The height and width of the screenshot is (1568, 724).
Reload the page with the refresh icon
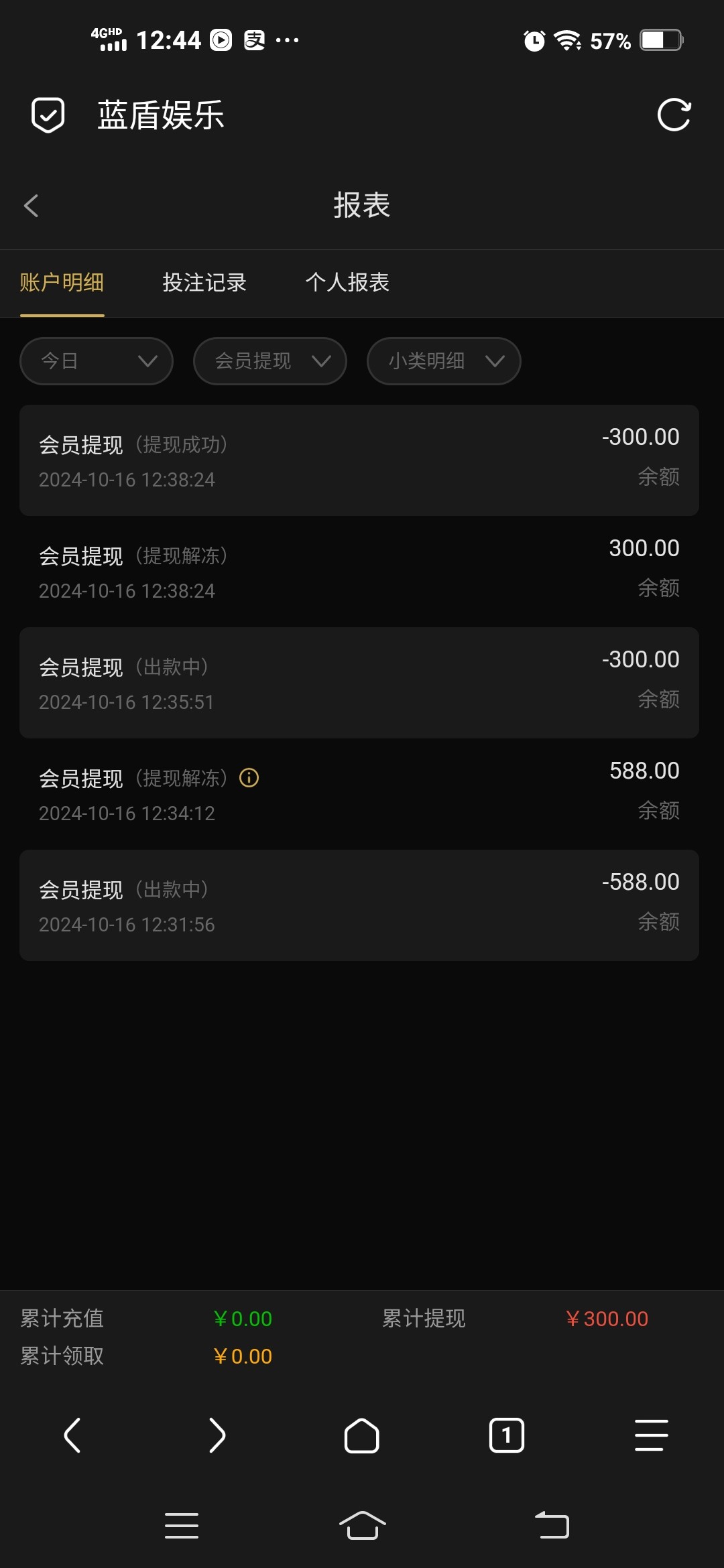point(674,115)
